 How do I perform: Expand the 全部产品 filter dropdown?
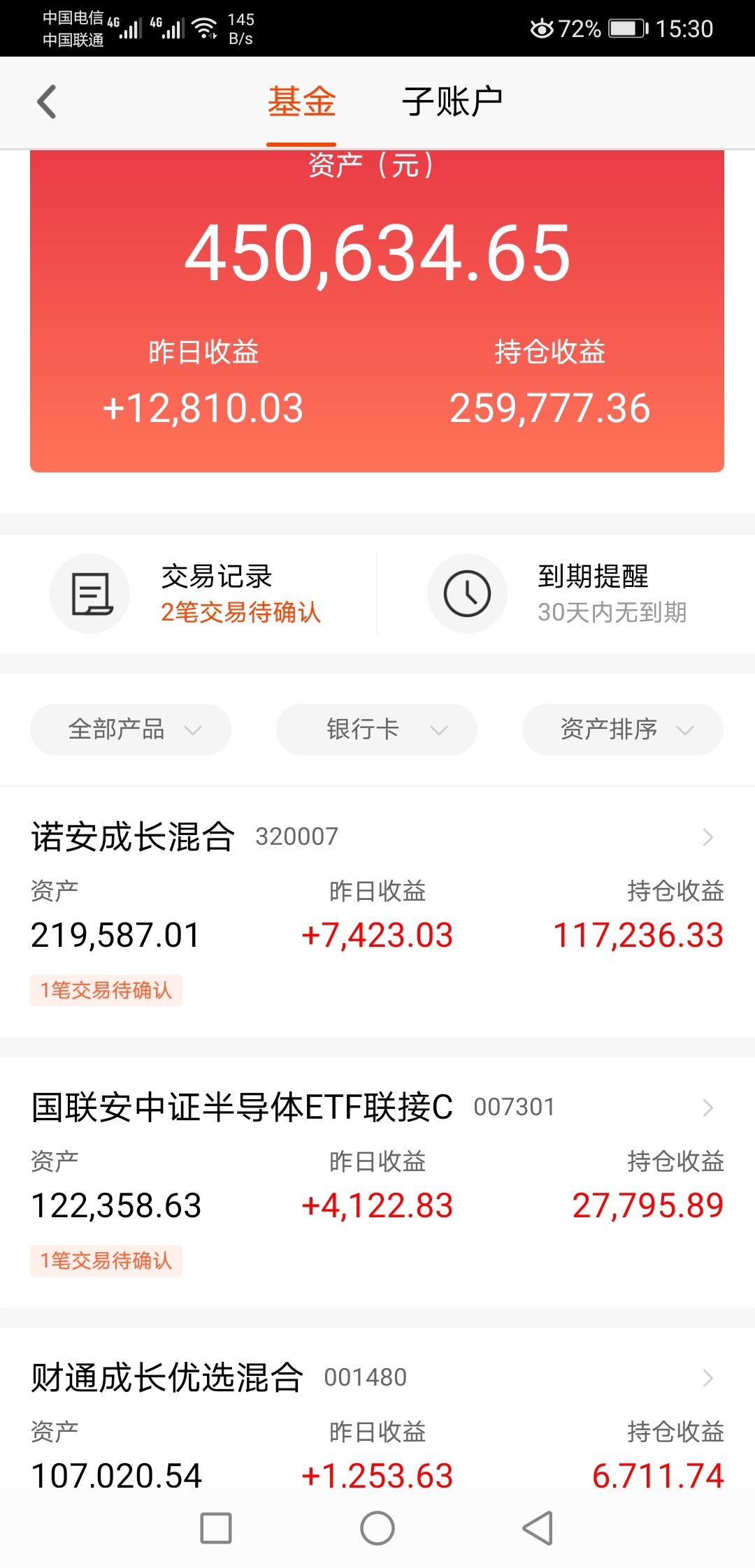[x=130, y=729]
